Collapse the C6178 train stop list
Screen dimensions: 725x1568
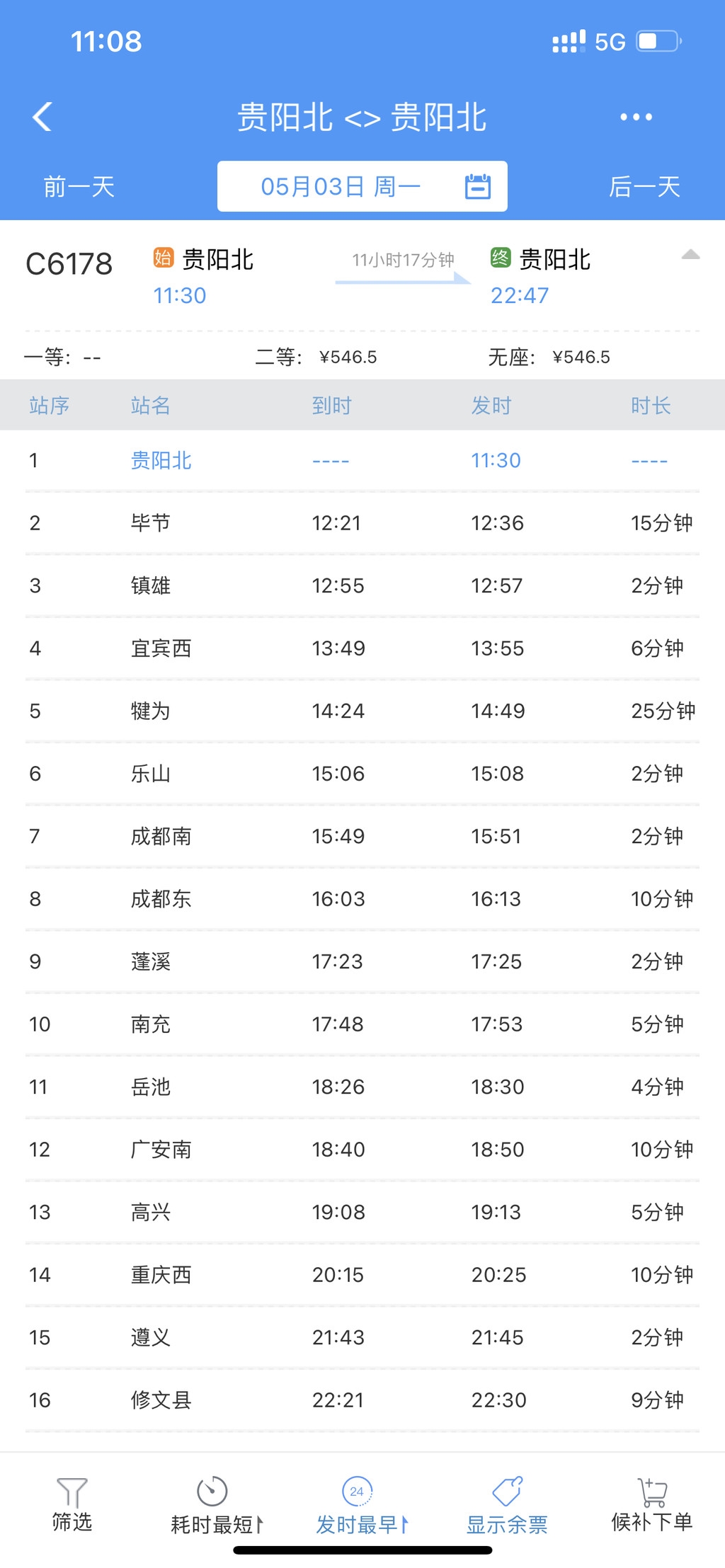[x=690, y=256]
